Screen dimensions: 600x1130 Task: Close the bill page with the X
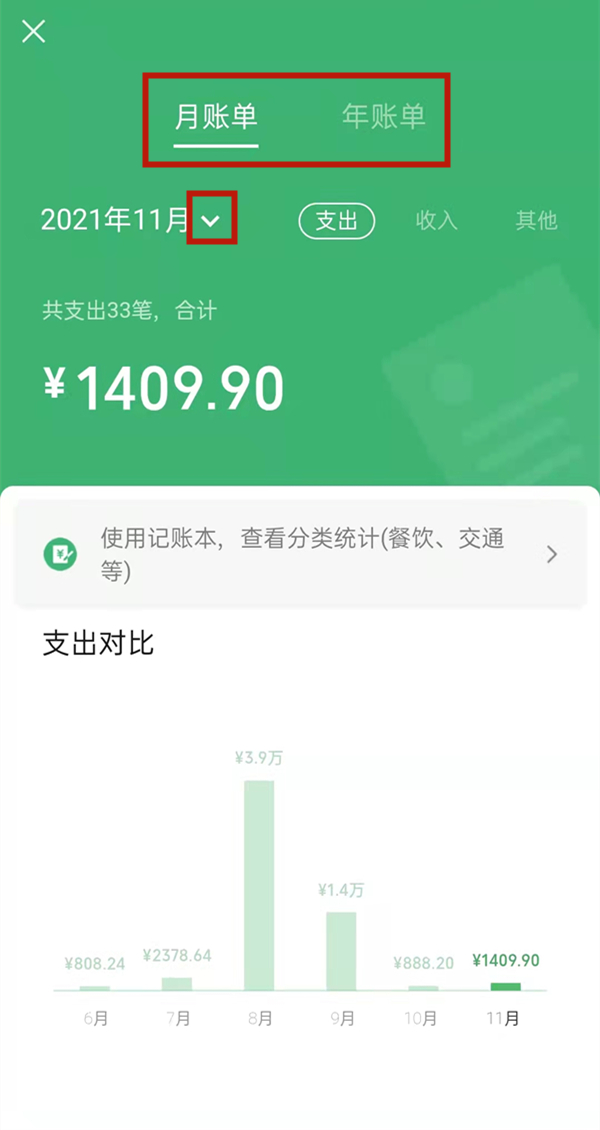pyautogui.click(x=34, y=32)
